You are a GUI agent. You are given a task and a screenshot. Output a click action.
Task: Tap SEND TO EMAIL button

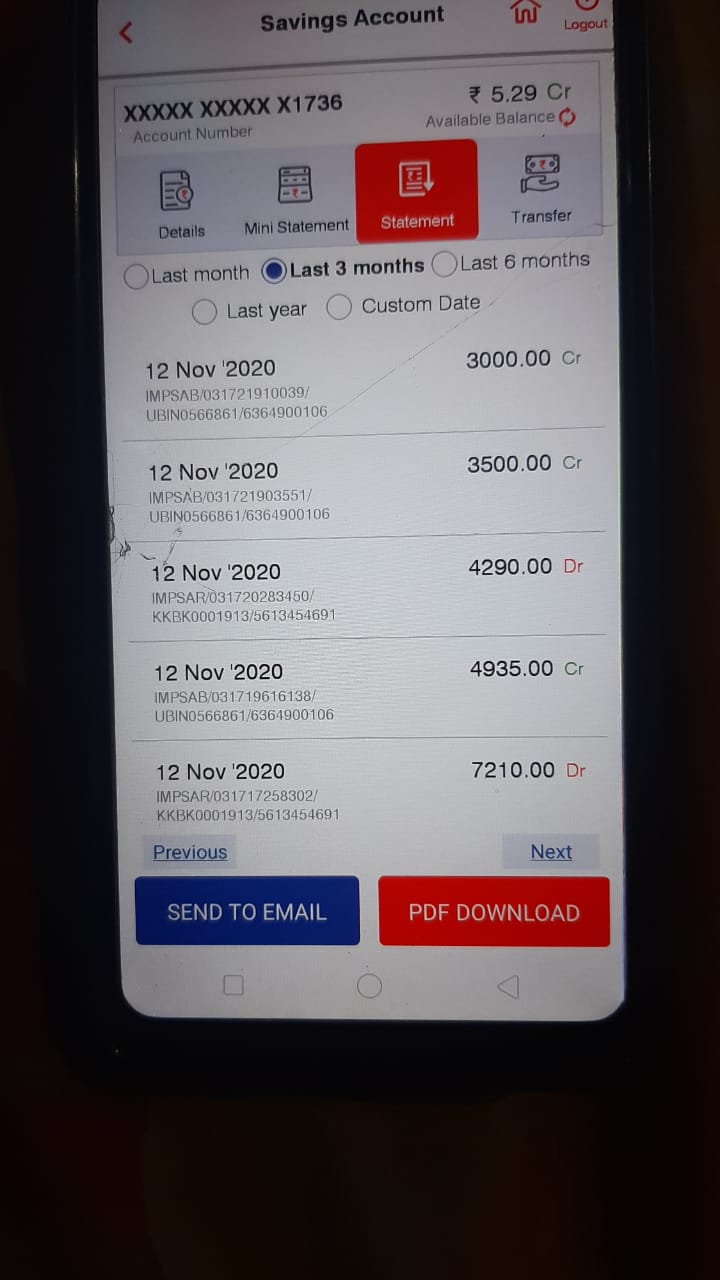coord(247,911)
